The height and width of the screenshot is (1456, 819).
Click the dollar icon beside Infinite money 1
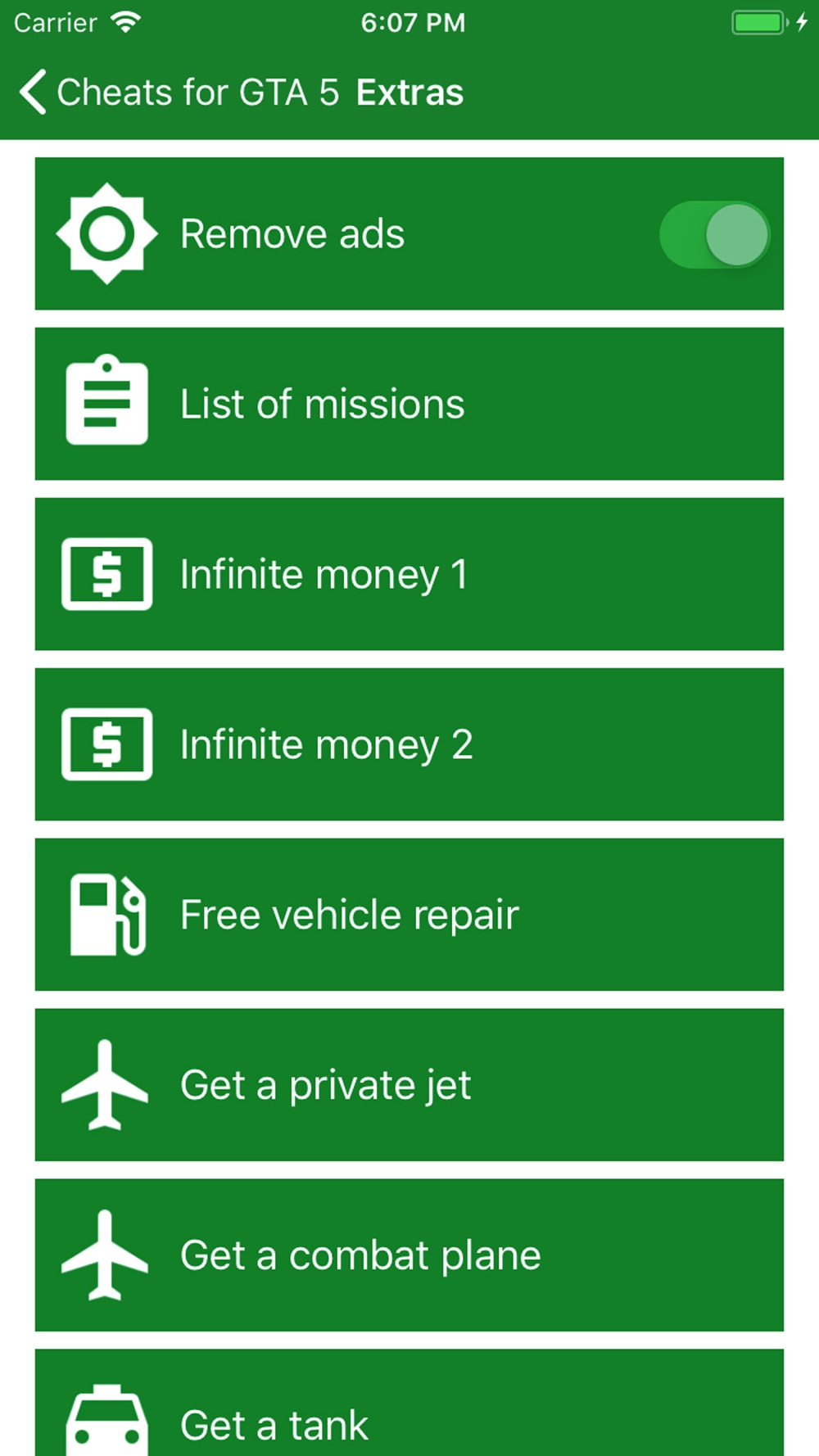(104, 573)
